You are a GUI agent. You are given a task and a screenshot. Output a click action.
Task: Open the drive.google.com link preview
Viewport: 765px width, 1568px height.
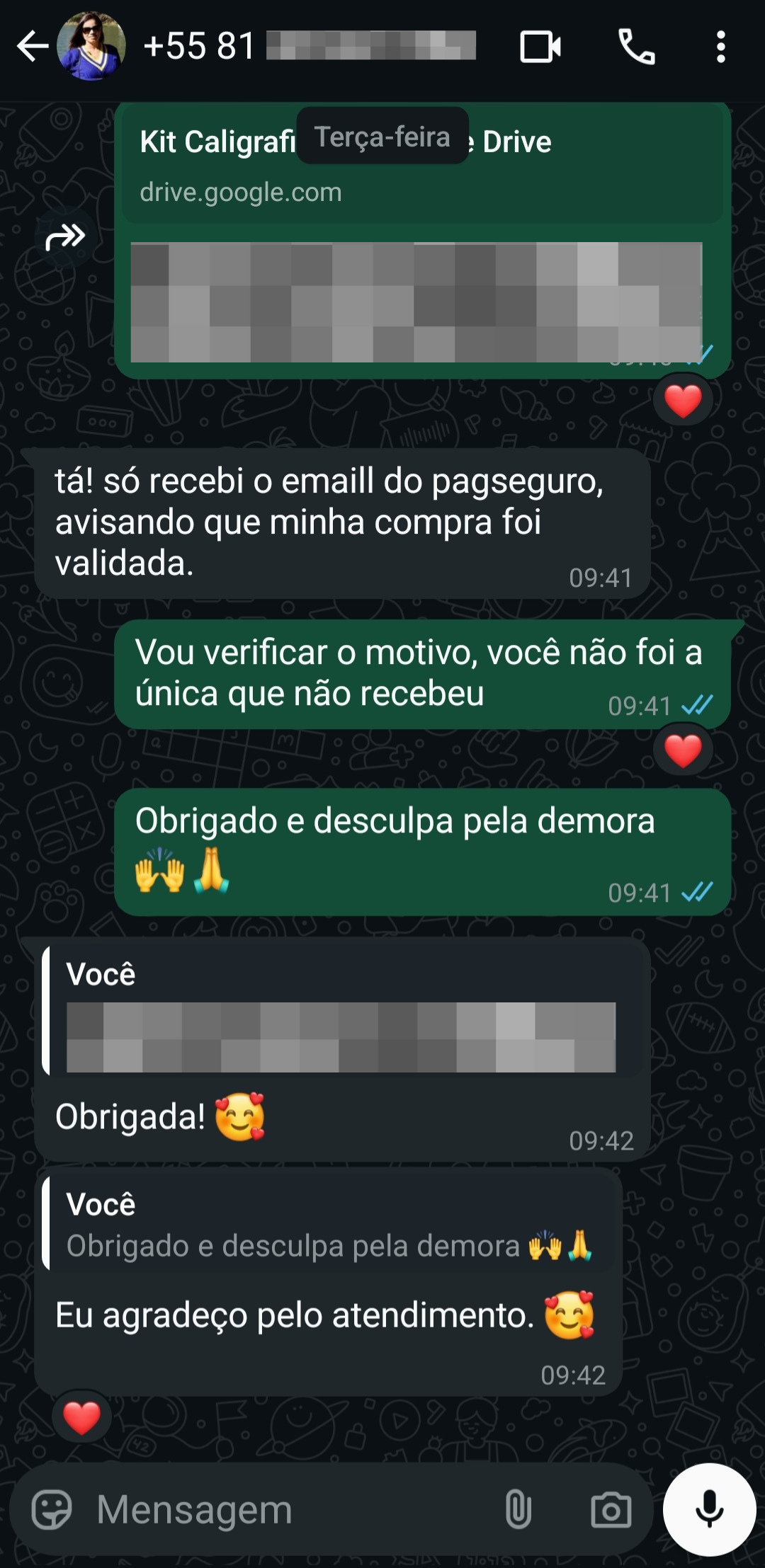click(241, 191)
